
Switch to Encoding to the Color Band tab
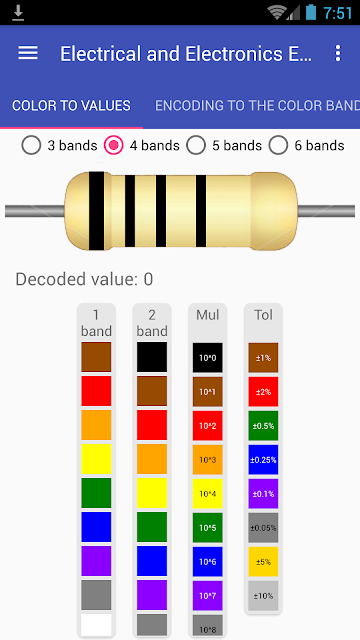[x=257, y=106]
